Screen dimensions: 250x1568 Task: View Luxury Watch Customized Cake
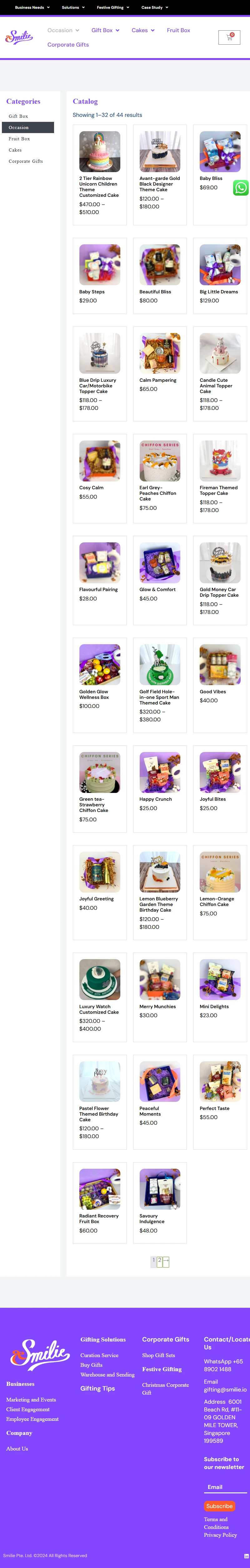(x=99, y=979)
